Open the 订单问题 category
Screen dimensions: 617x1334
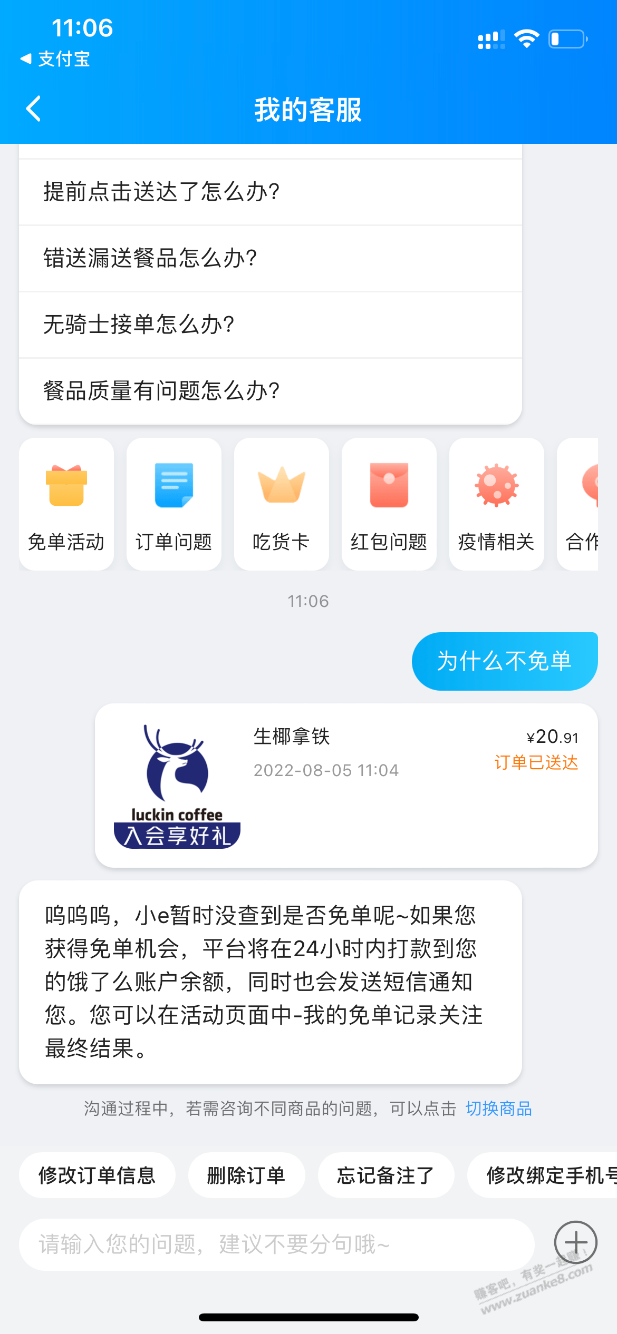(174, 505)
